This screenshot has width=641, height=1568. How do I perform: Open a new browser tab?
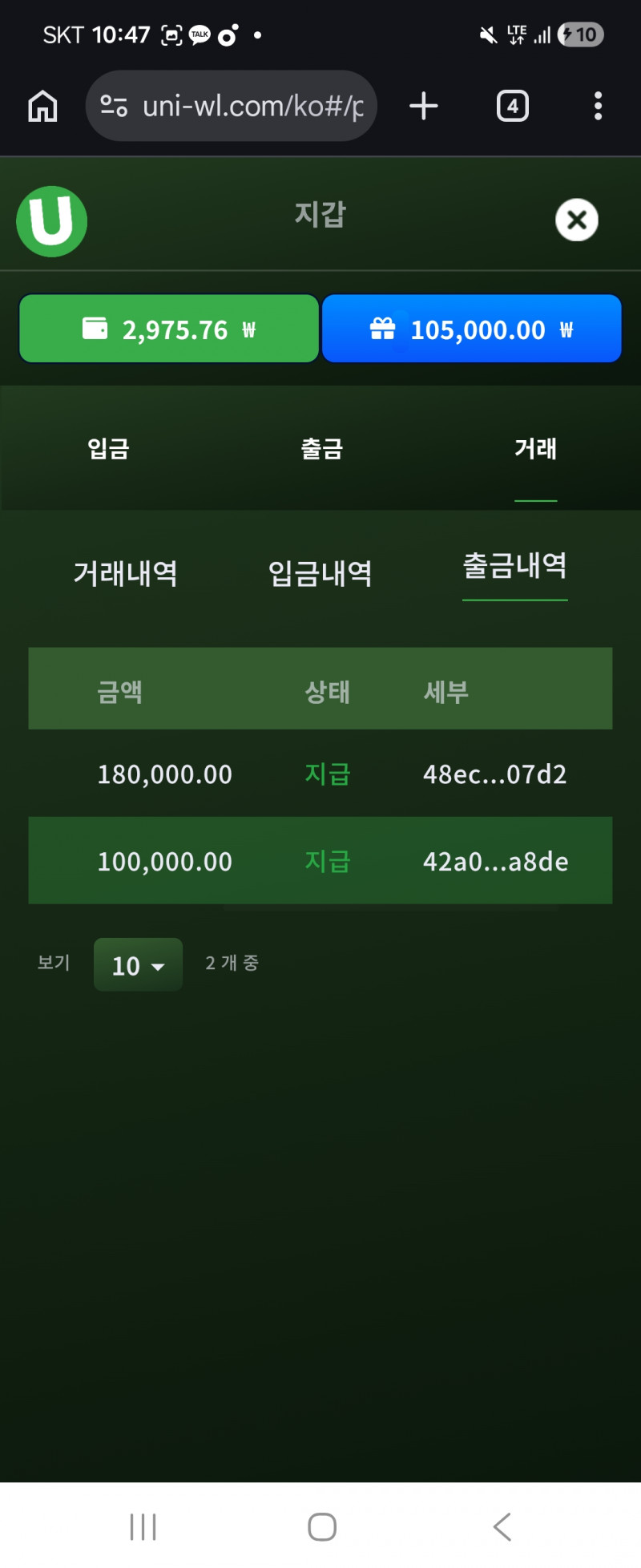tap(424, 106)
